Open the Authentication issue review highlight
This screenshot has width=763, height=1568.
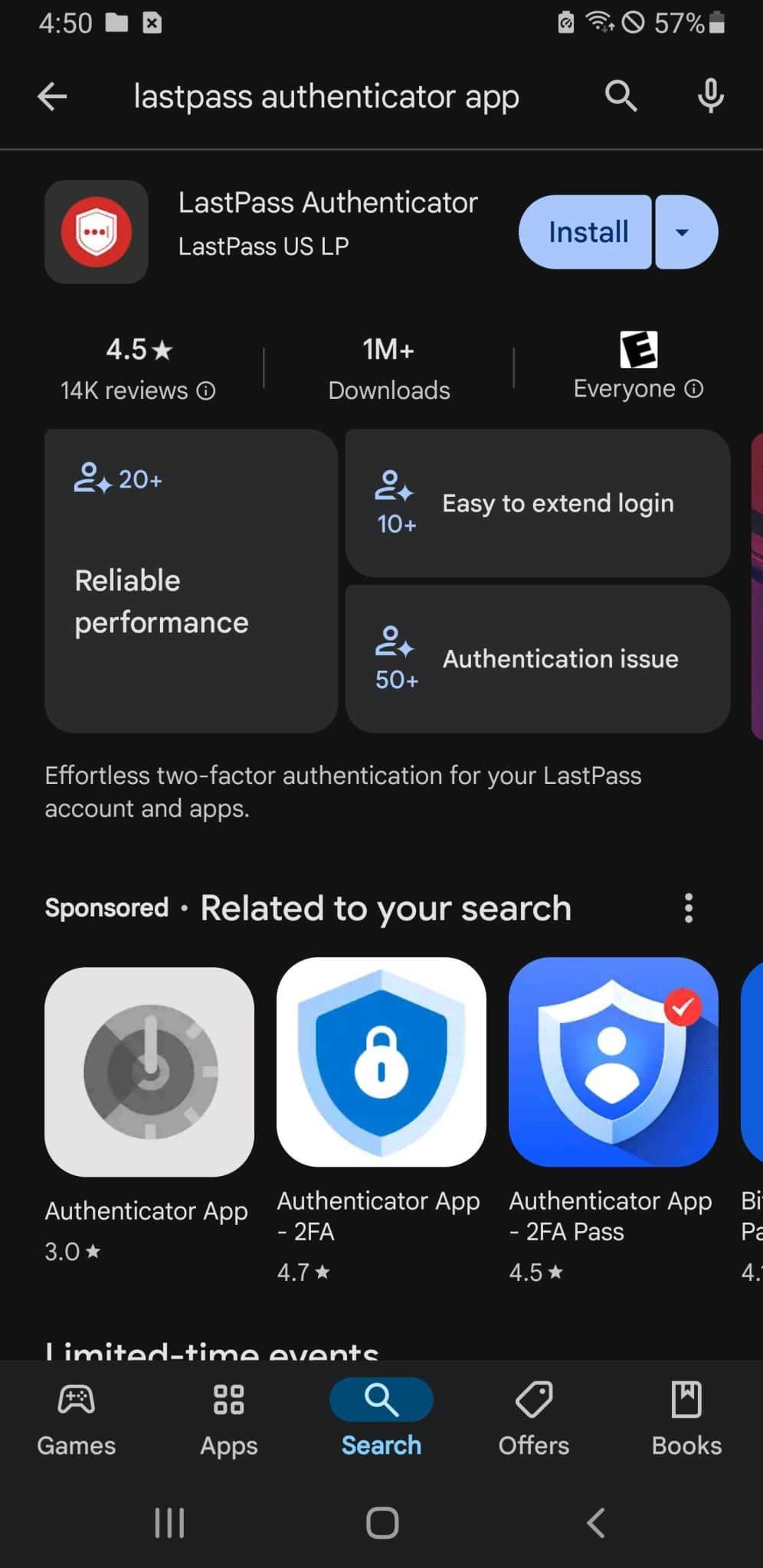[x=538, y=658]
